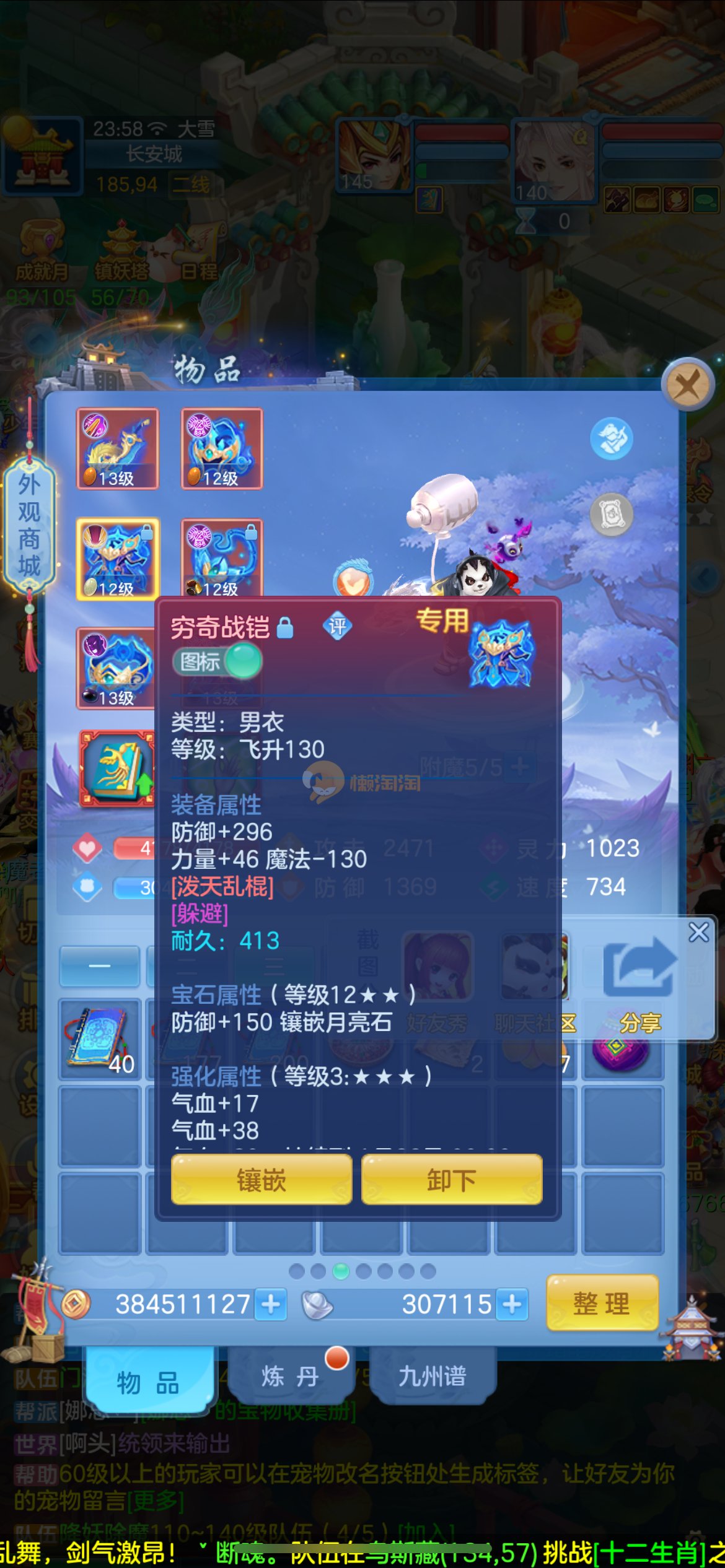Select the level-13 weapon equipment slot
This screenshot has width=725, height=1568.
(117, 448)
